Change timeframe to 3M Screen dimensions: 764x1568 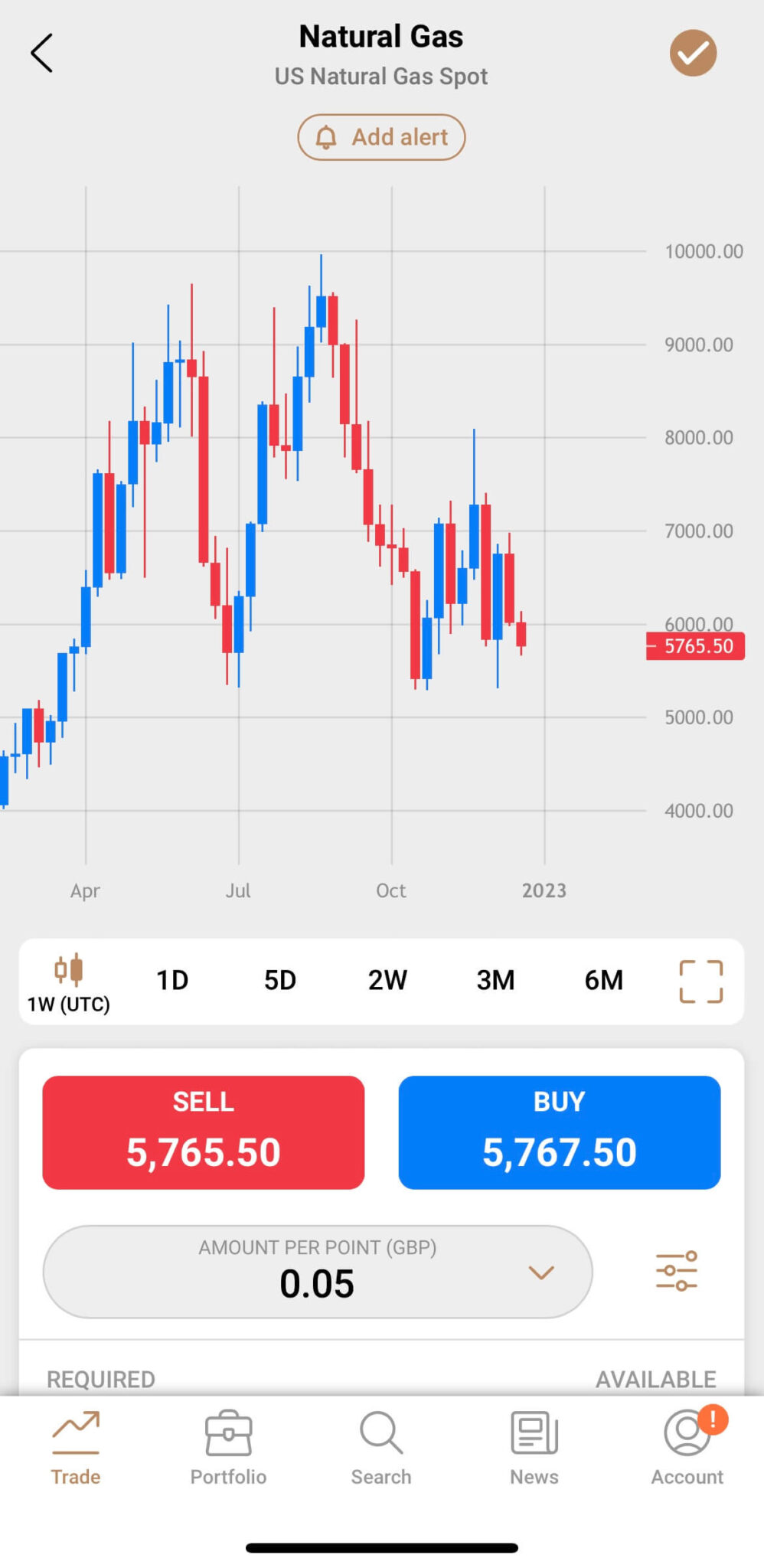click(495, 981)
